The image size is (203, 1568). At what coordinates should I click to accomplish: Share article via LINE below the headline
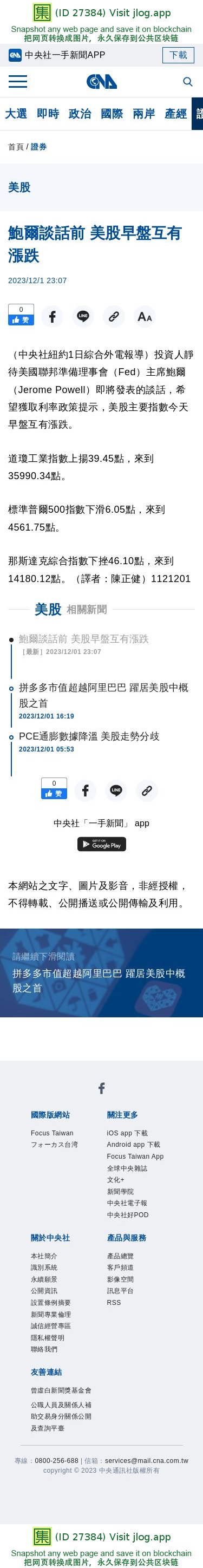point(83,317)
